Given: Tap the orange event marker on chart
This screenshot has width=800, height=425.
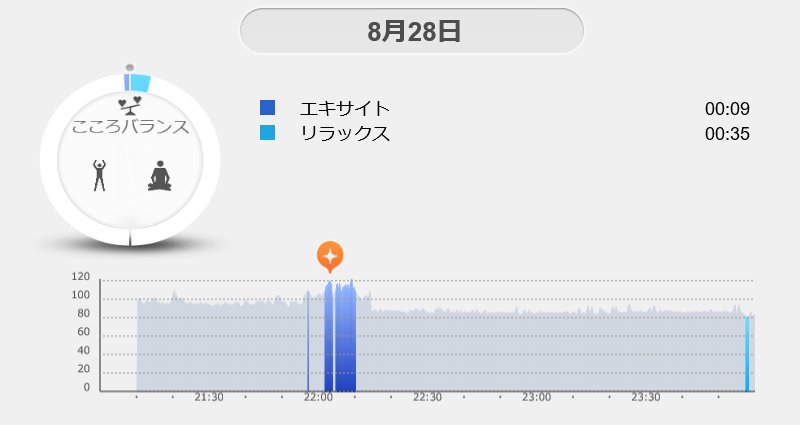Looking at the screenshot, I should click(x=330, y=255).
